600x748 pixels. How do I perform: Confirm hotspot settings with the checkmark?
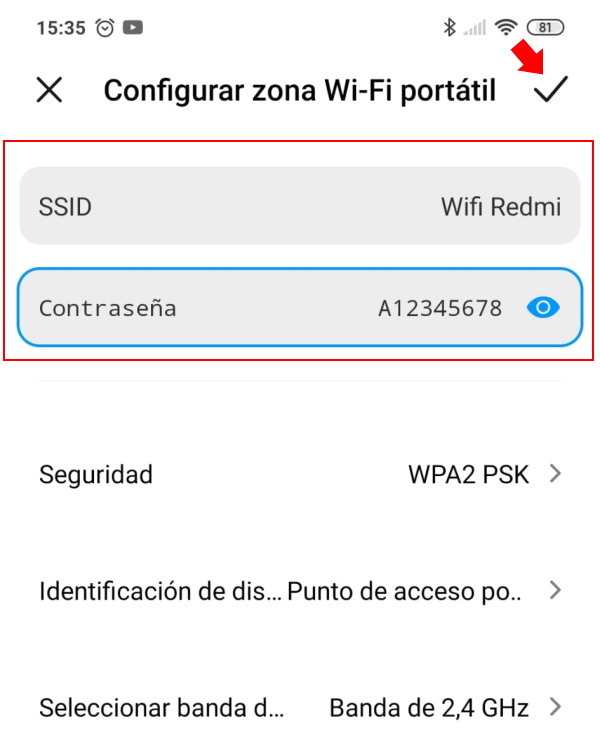(549, 90)
